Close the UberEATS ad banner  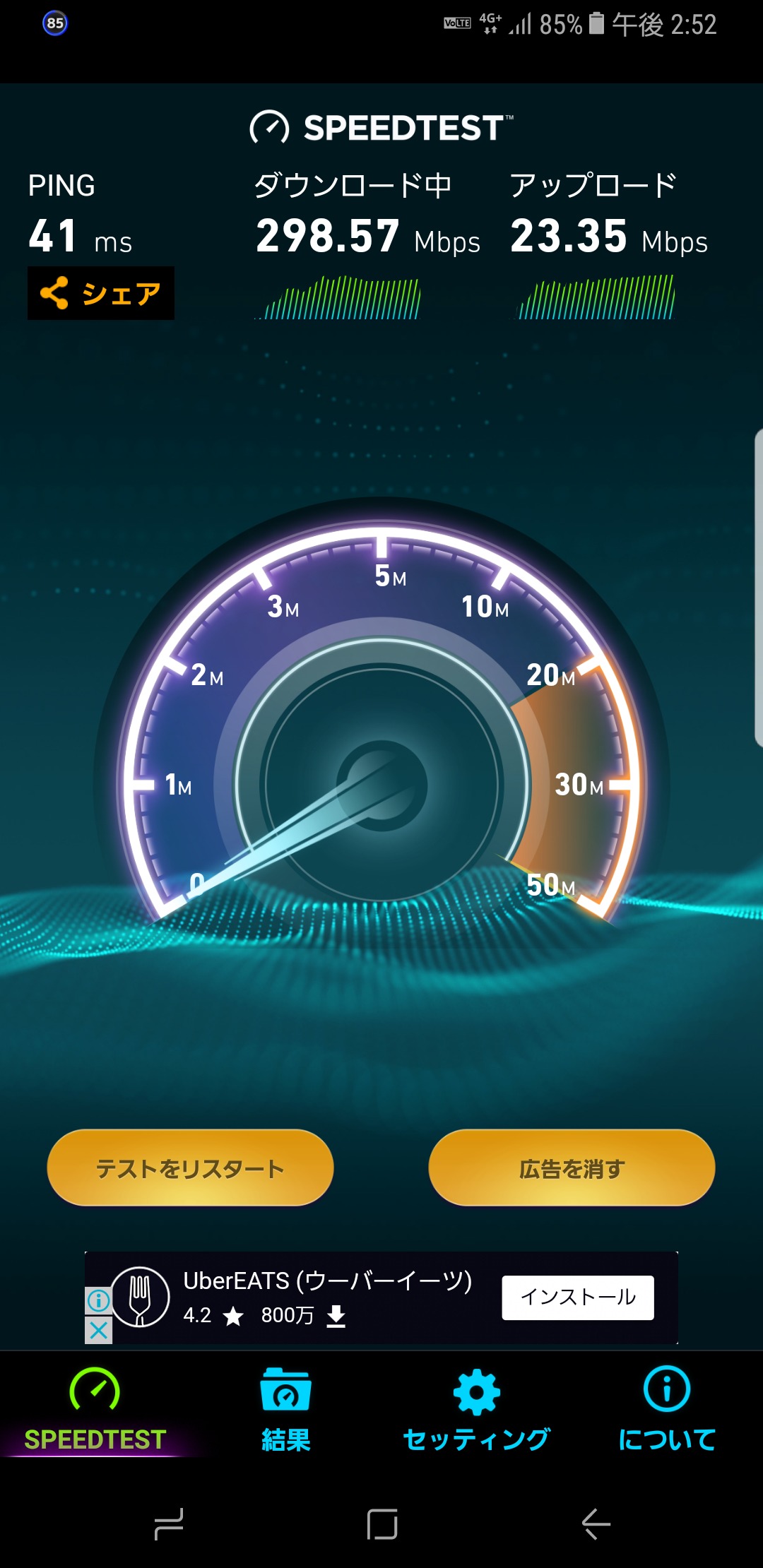99,1331
